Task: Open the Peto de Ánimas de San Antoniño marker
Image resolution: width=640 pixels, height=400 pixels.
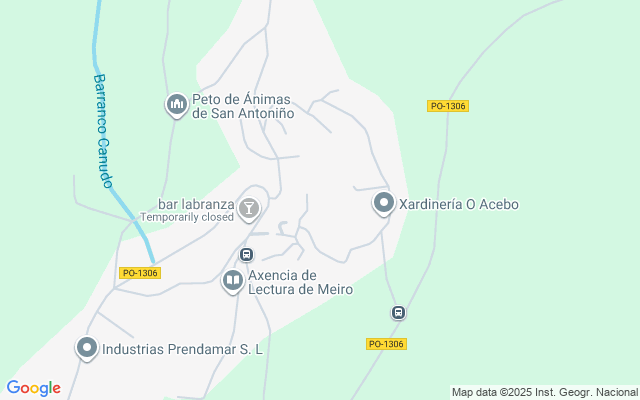Action: pos(177,104)
